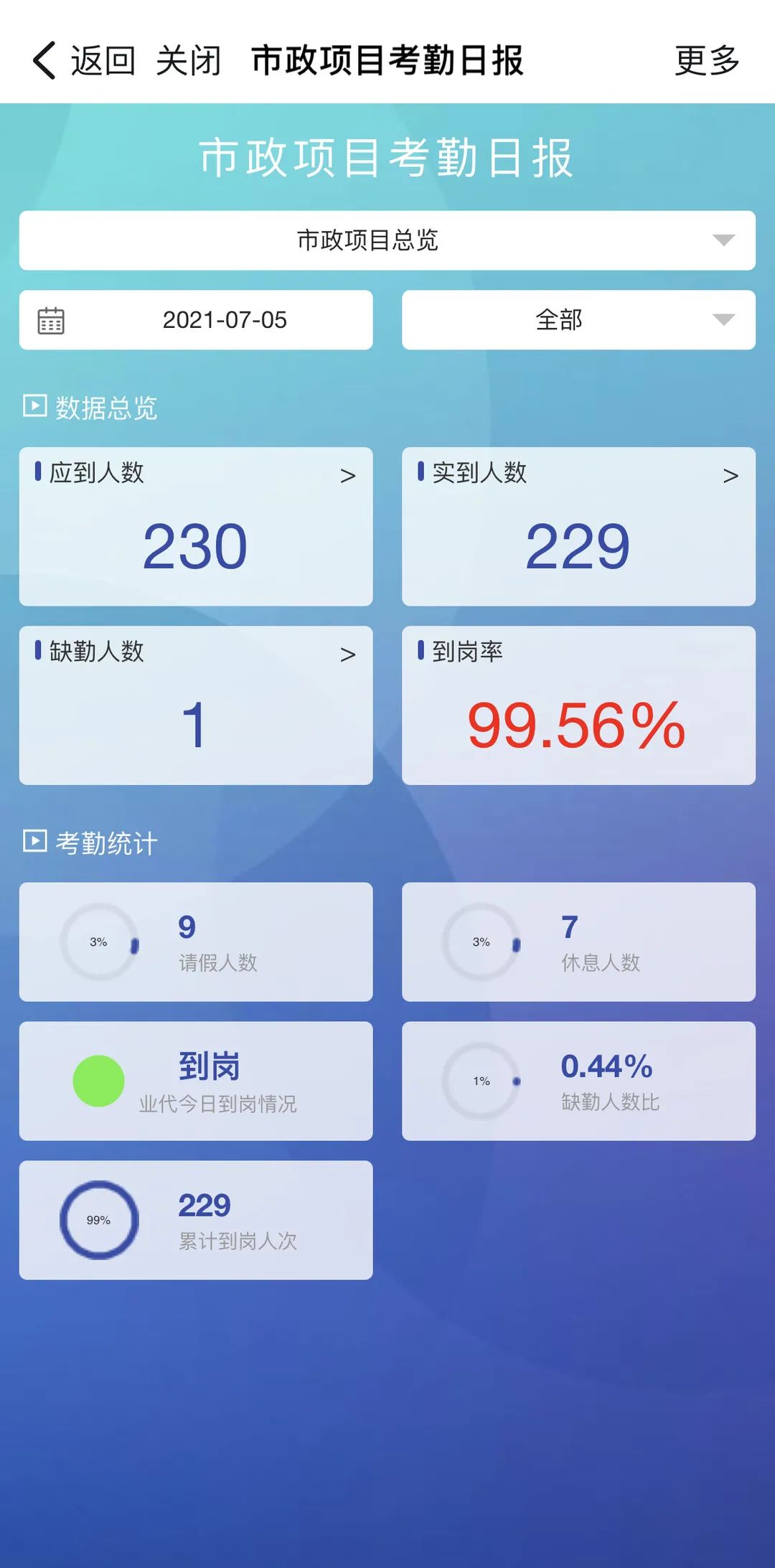Close the page with 关闭

[x=189, y=60]
